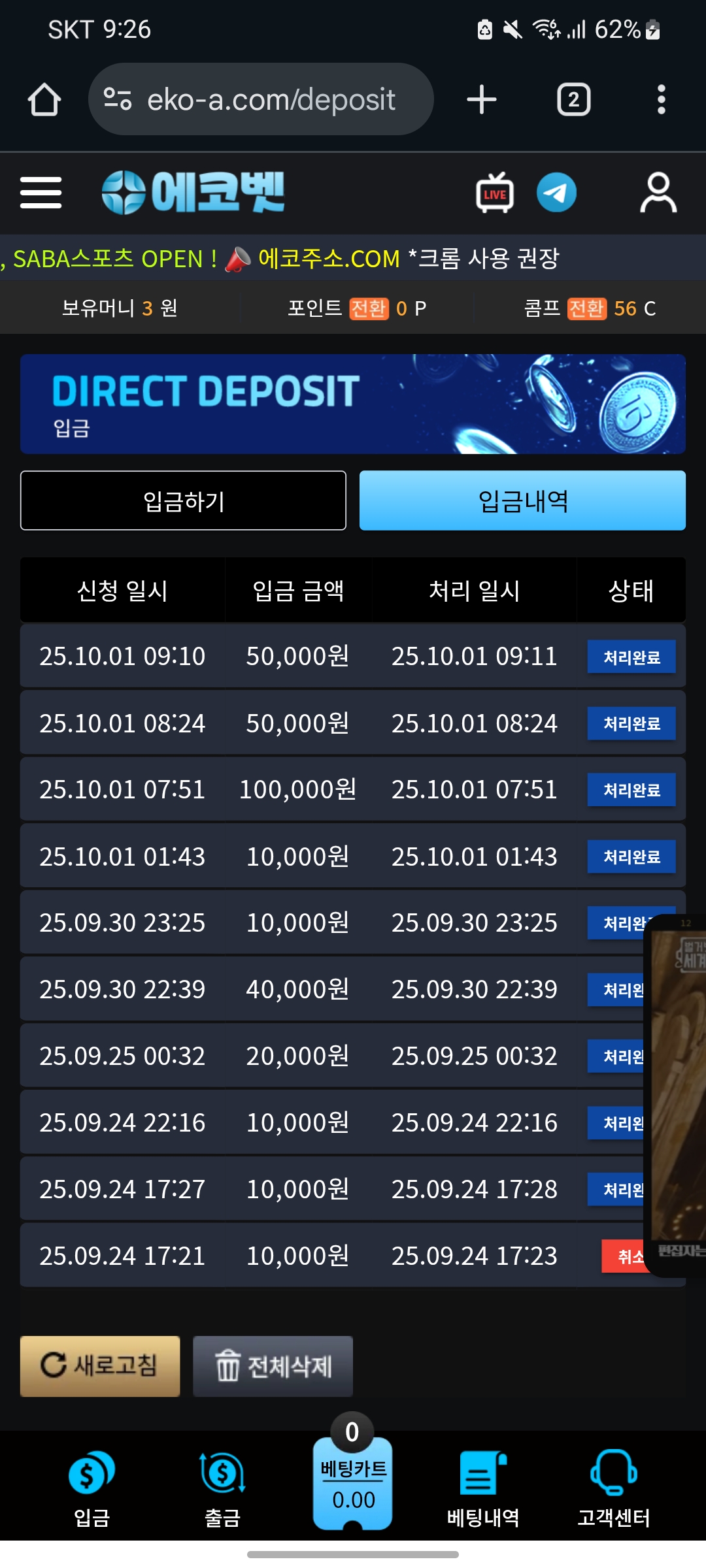Select the 입금내역 tab
This screenshot has height=1568, width=706.
click(522, 500)
